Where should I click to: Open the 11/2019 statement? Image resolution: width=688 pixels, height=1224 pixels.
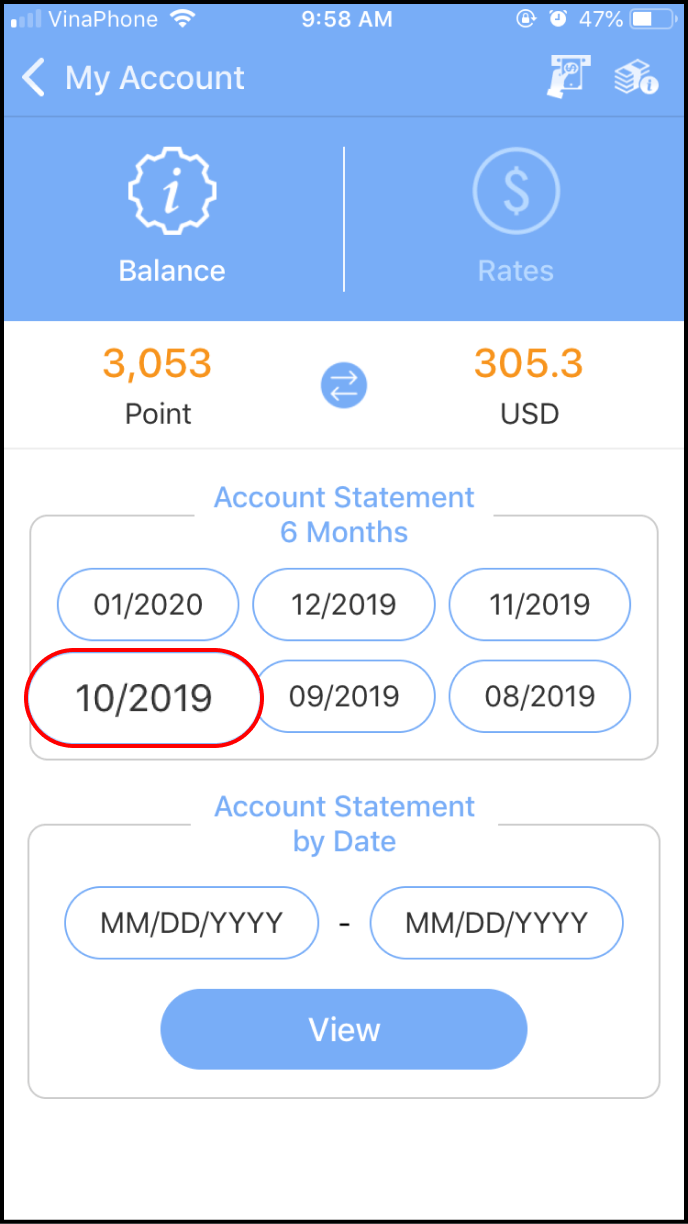point(540,605)
